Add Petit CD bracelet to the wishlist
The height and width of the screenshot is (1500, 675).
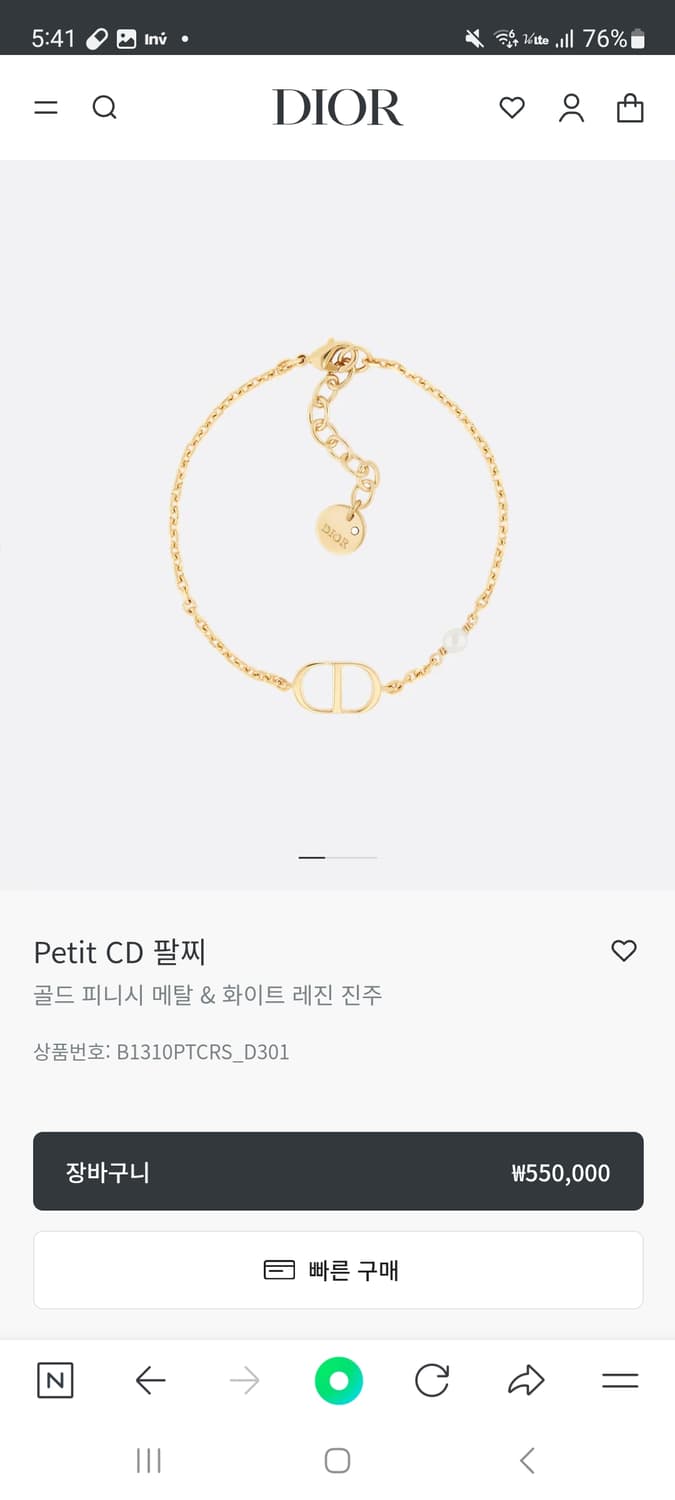[x=624, y=951]
